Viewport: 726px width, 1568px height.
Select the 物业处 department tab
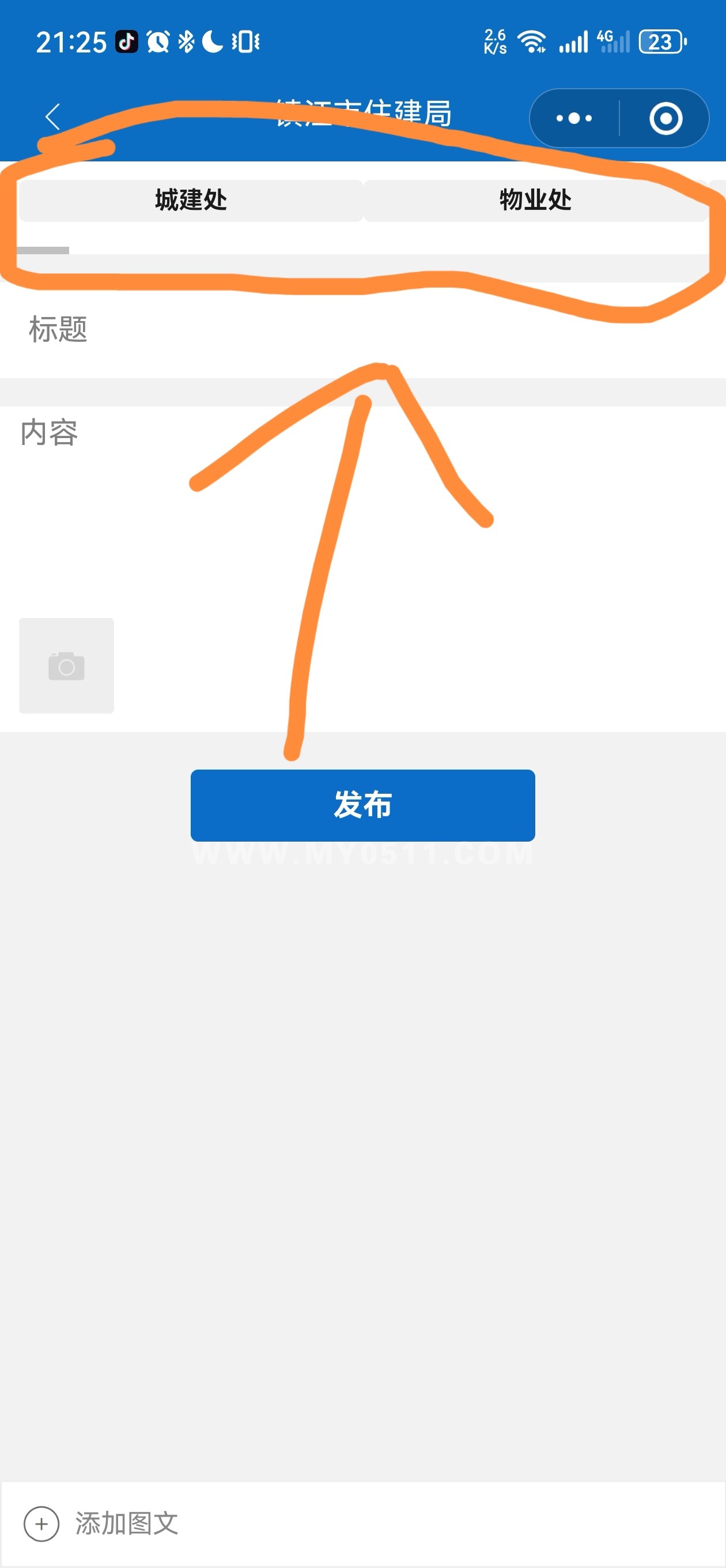(x=535, y=200)
